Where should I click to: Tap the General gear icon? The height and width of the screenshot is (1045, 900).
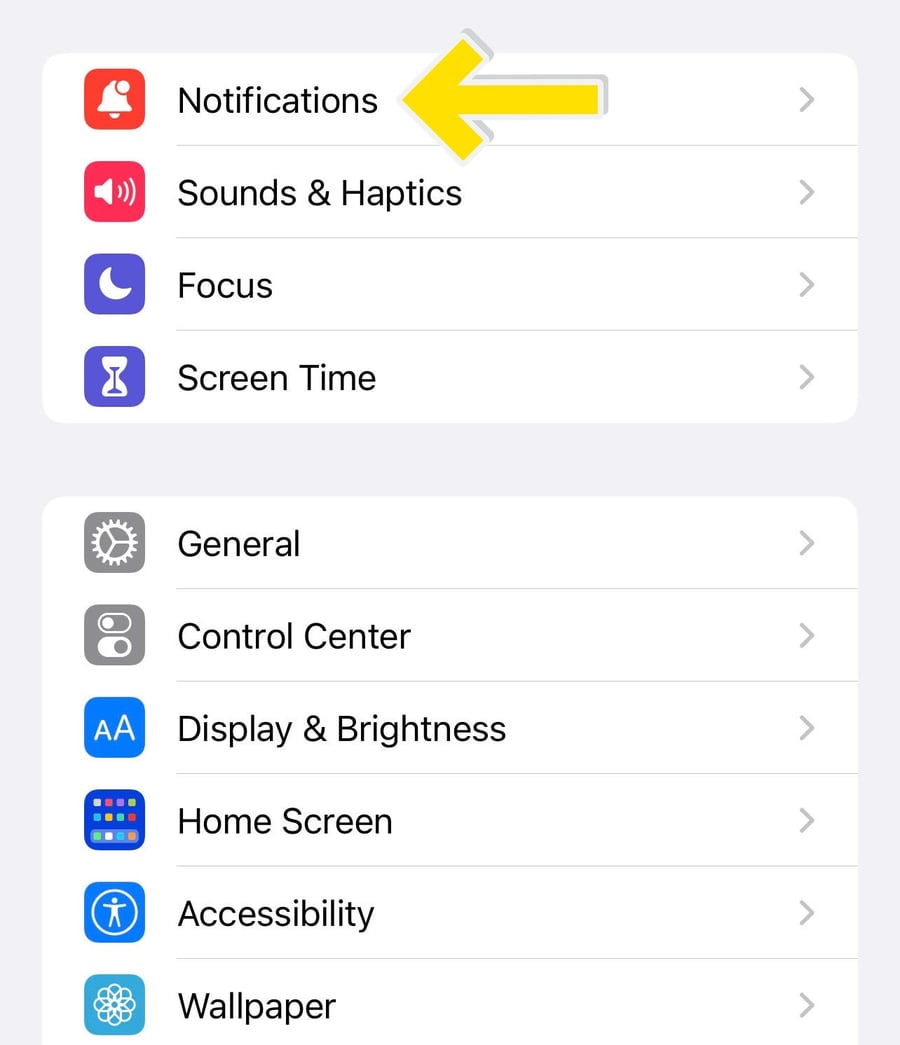[114, 543]
